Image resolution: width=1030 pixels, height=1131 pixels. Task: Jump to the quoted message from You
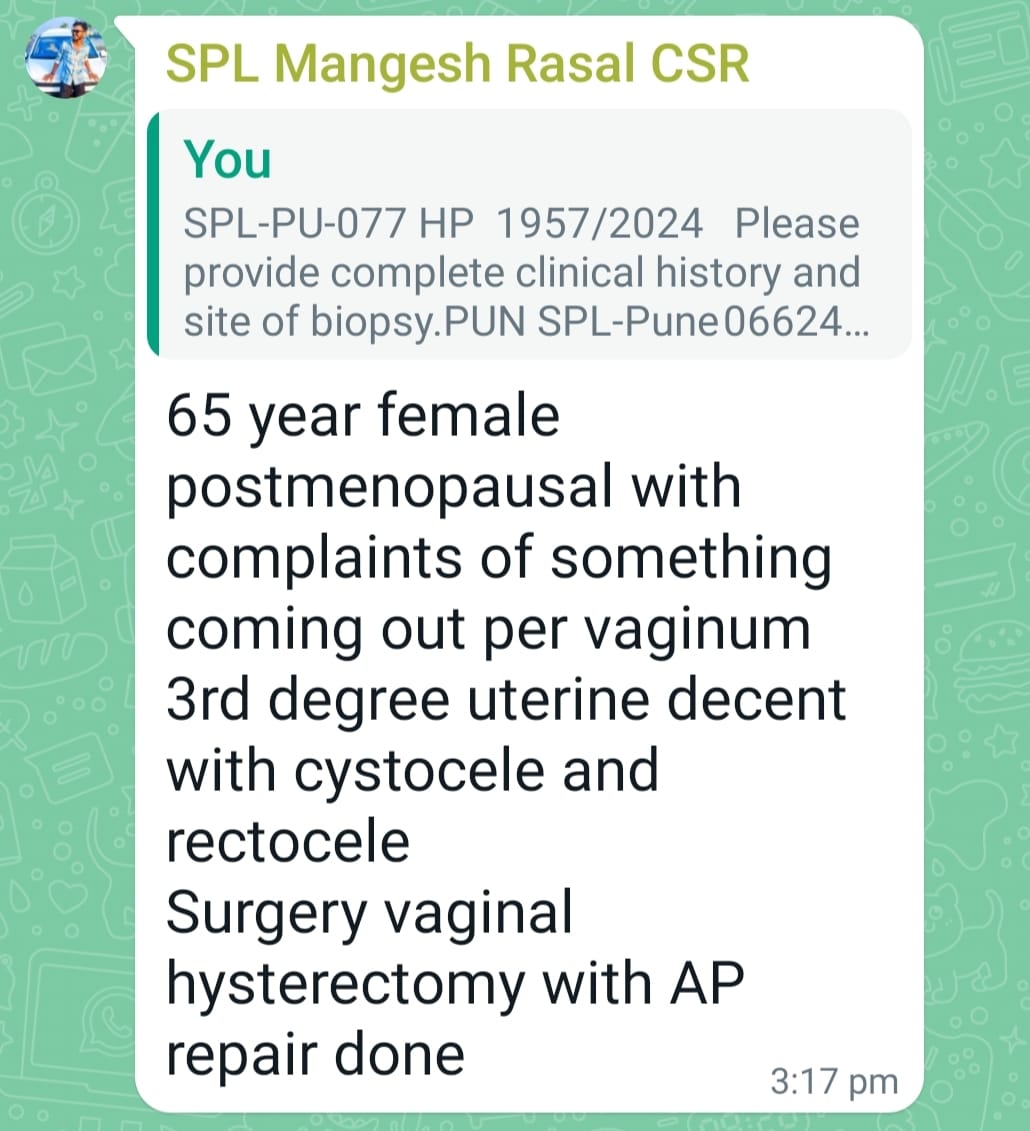[530, 235]
